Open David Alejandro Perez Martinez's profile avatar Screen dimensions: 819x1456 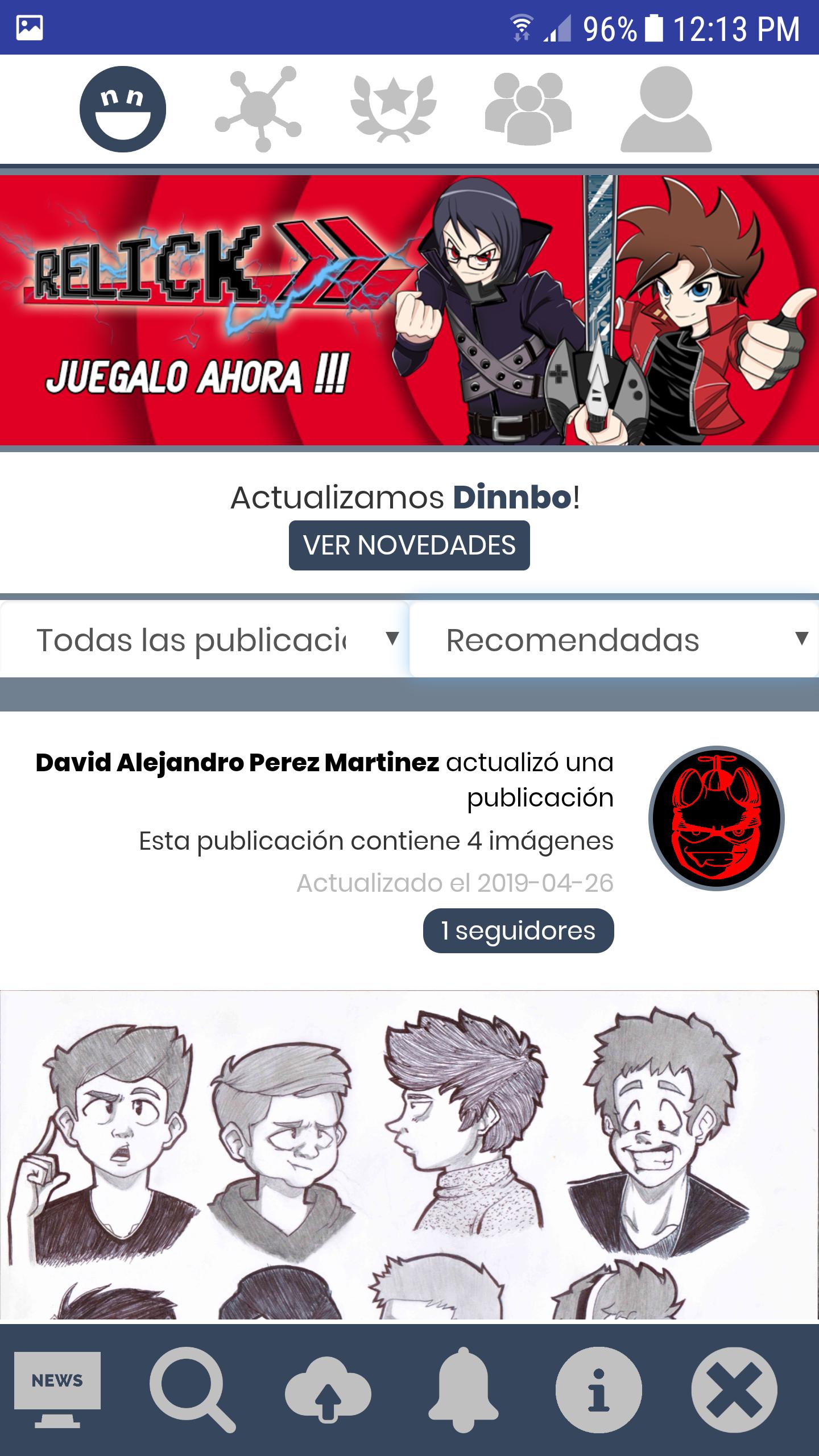coord(716,818)
